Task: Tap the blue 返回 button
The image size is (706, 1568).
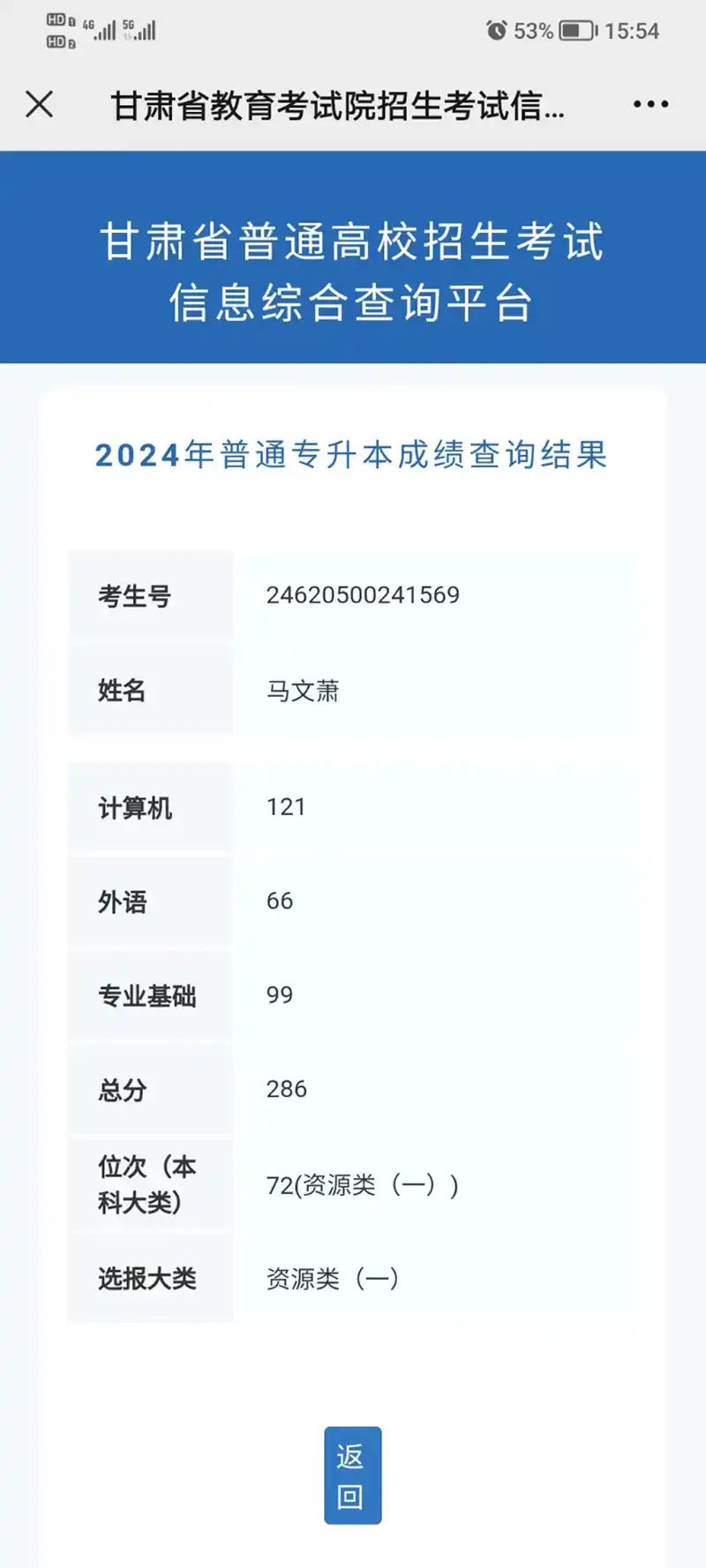Action: point(352,1475)
